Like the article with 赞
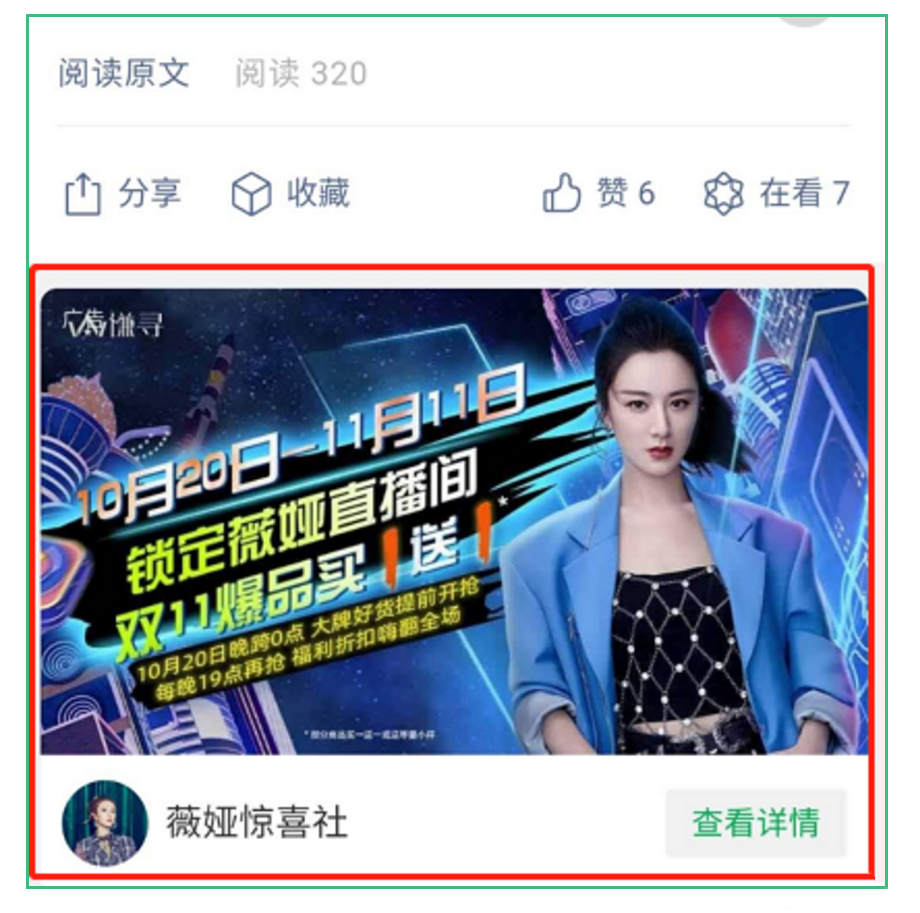This screenshot has height=913, width=920. tap(598, 193)
